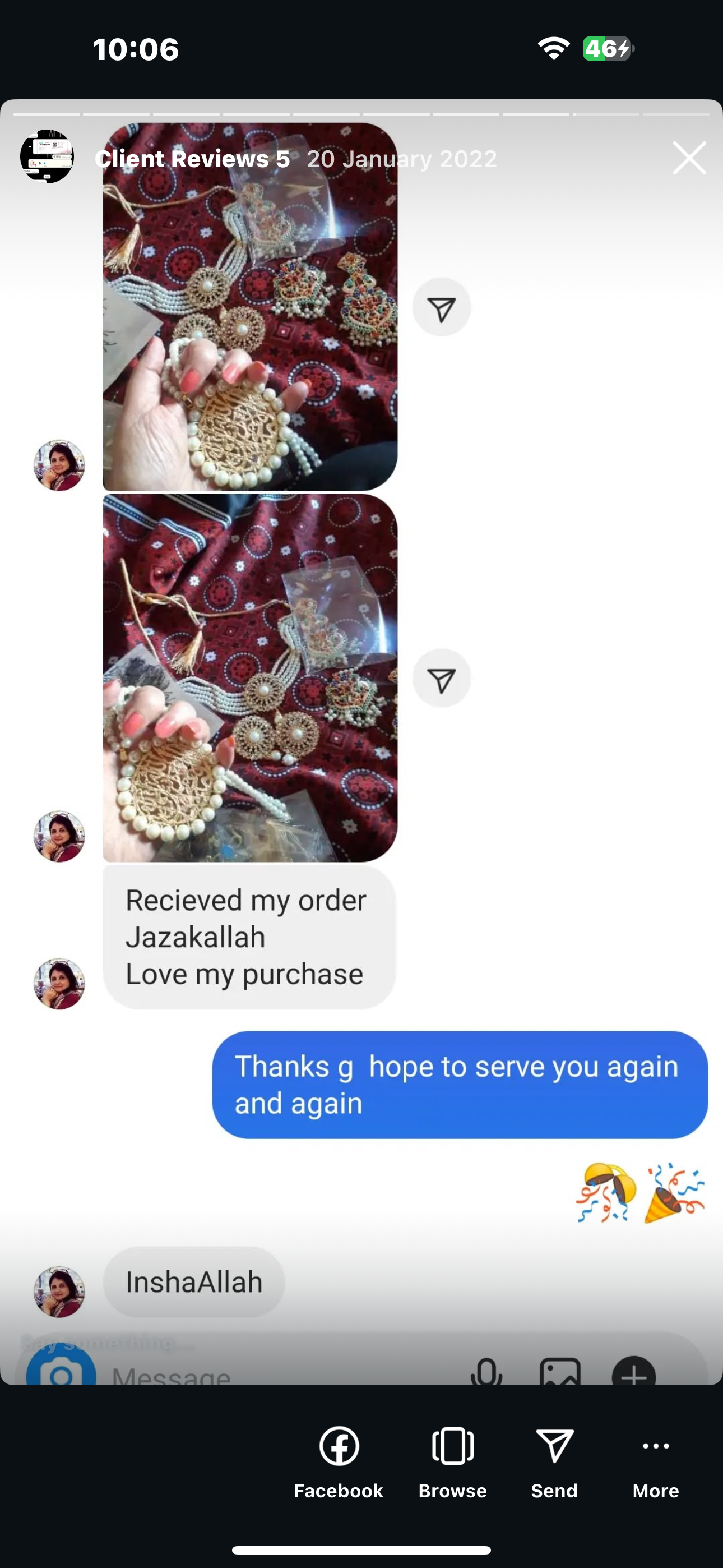
Task: Share the first jewelry photo via paper plane icon
Action: point(441,307)
